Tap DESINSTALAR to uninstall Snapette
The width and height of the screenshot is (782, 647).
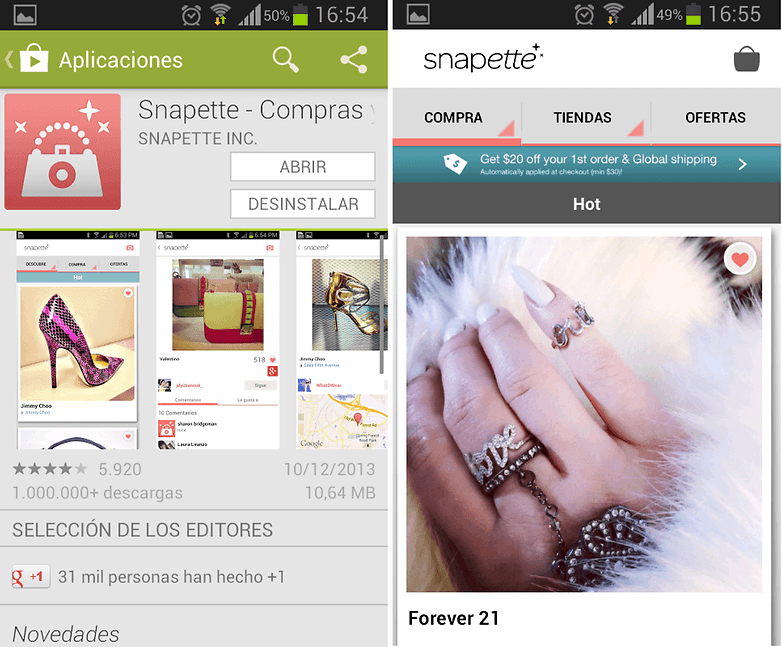tap(302, 204)
